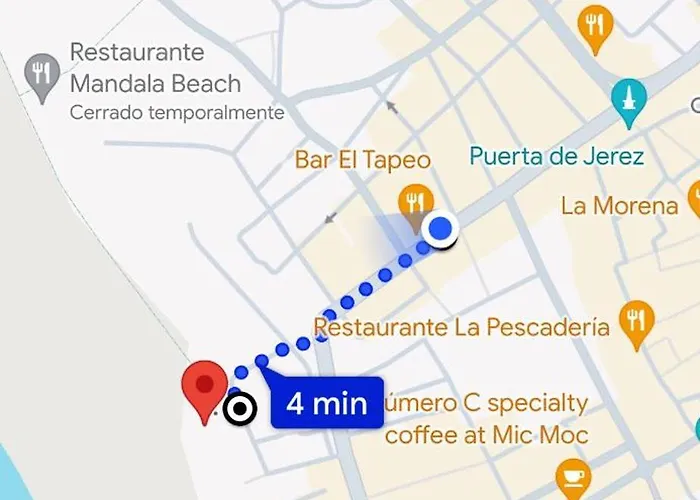Open Restaurante La Pescadería marker
Image resolution: width=700 pixels, height=500 pixels.
pos(634,324)
